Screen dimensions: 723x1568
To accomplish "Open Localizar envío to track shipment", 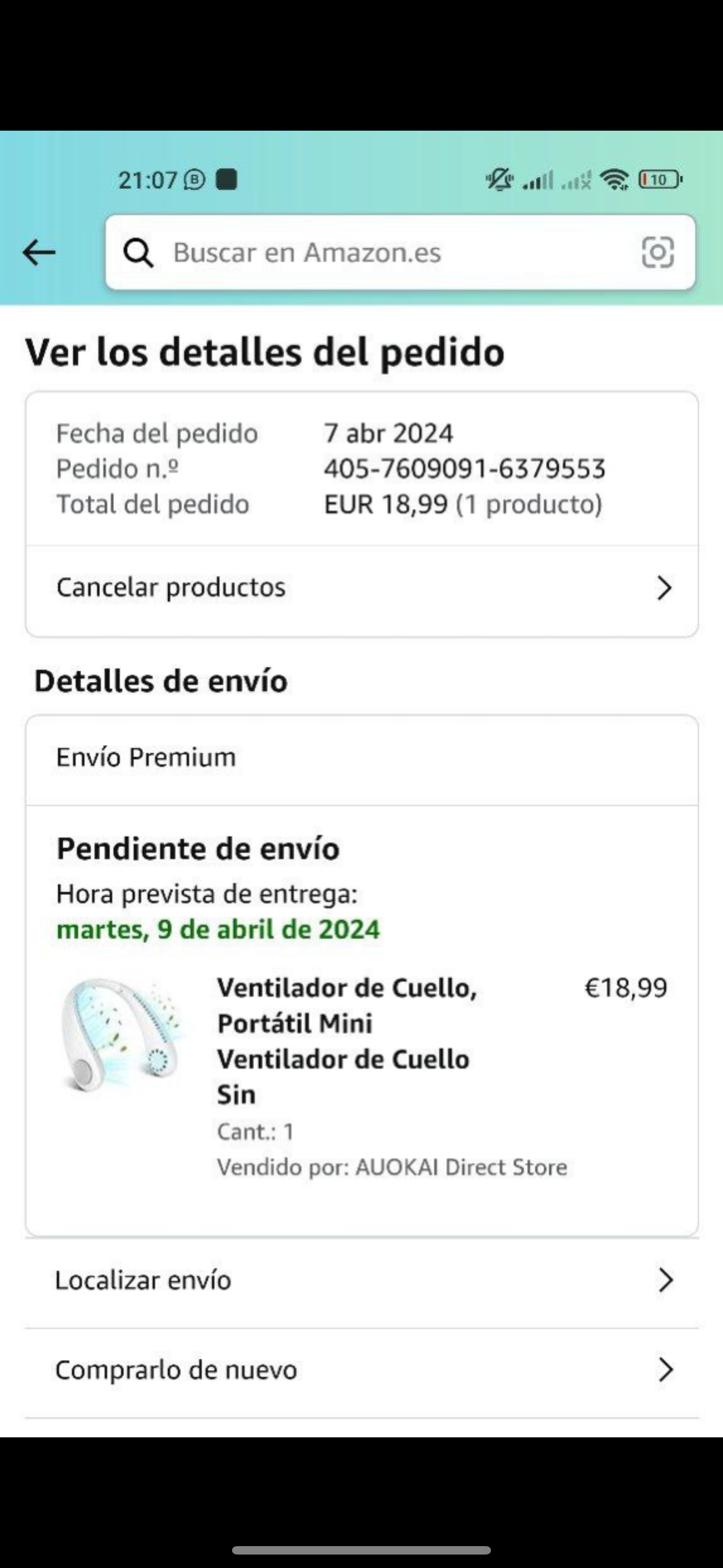I will pos(361,1281).
